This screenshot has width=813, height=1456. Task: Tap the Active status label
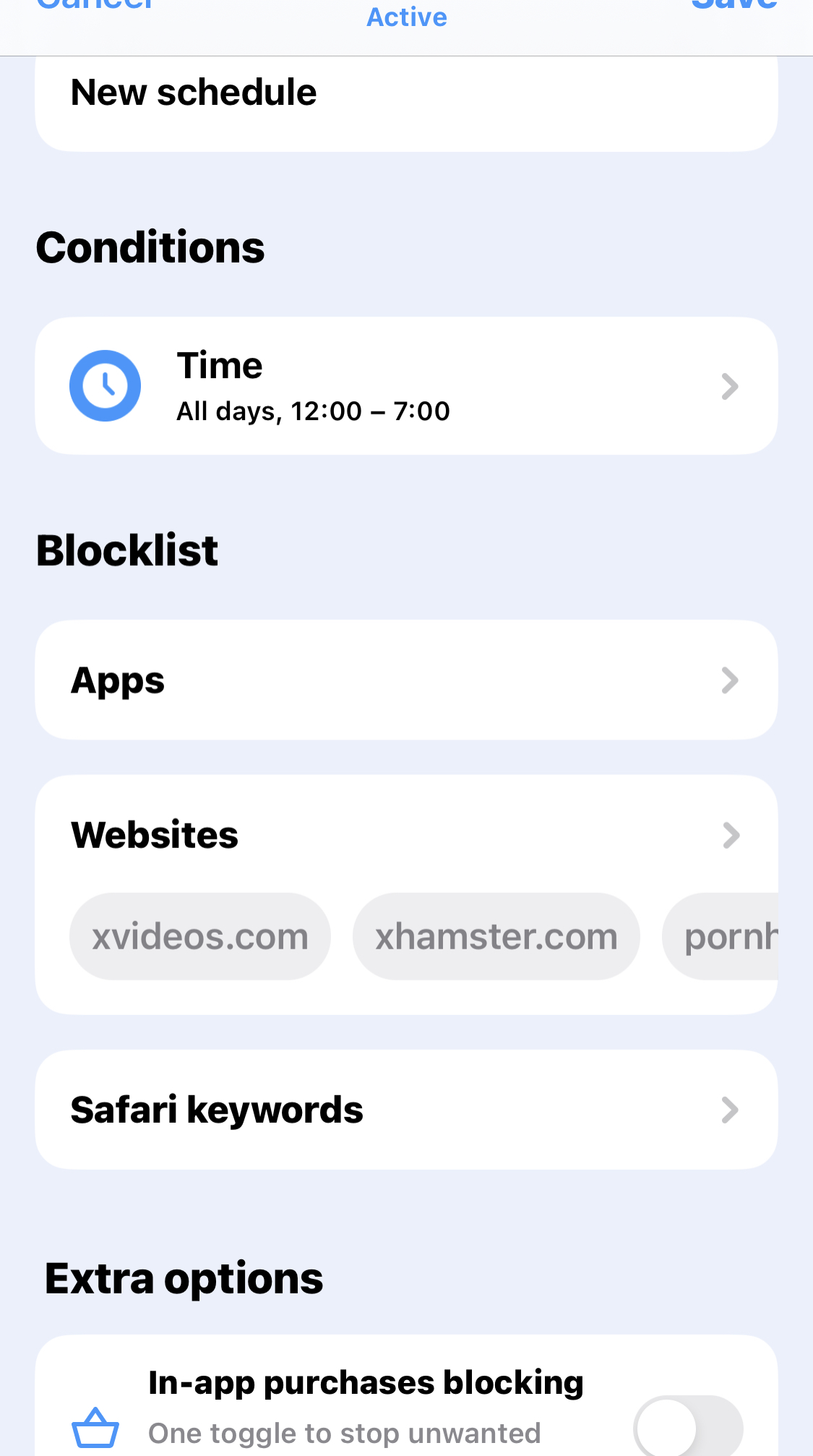coord(407,17)
